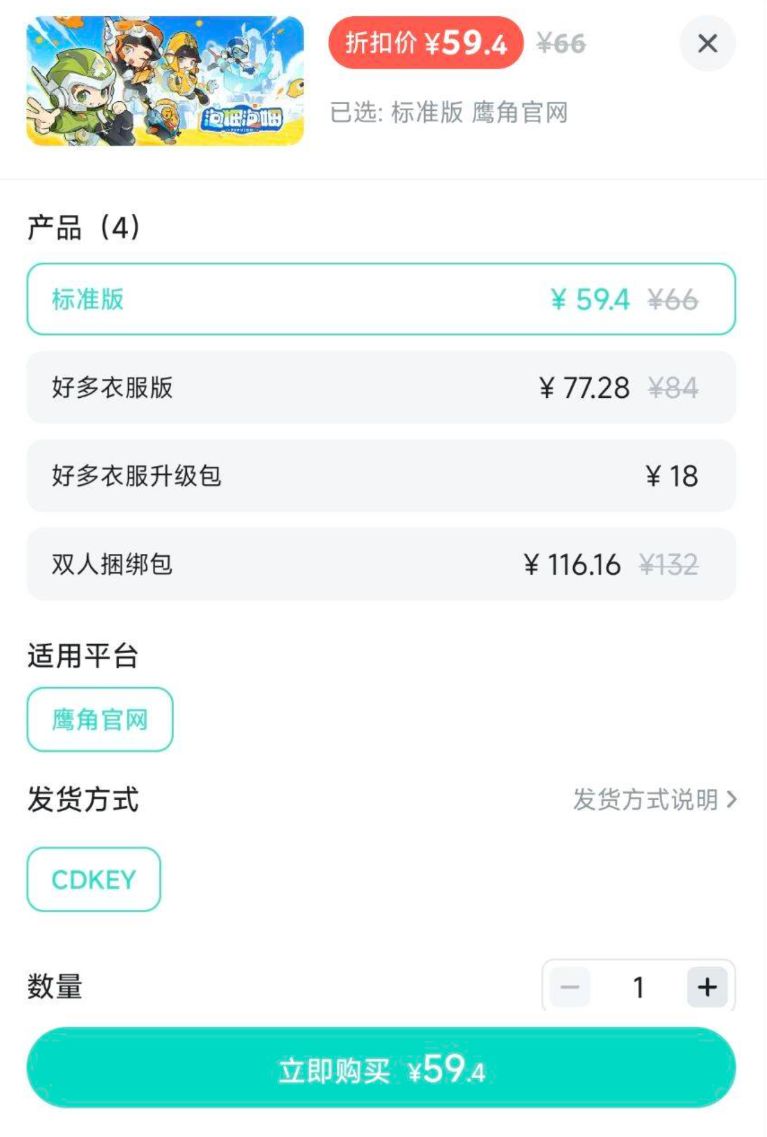
Task: Pick the 好多衣服升级包 option
Action: coord(381,475)
